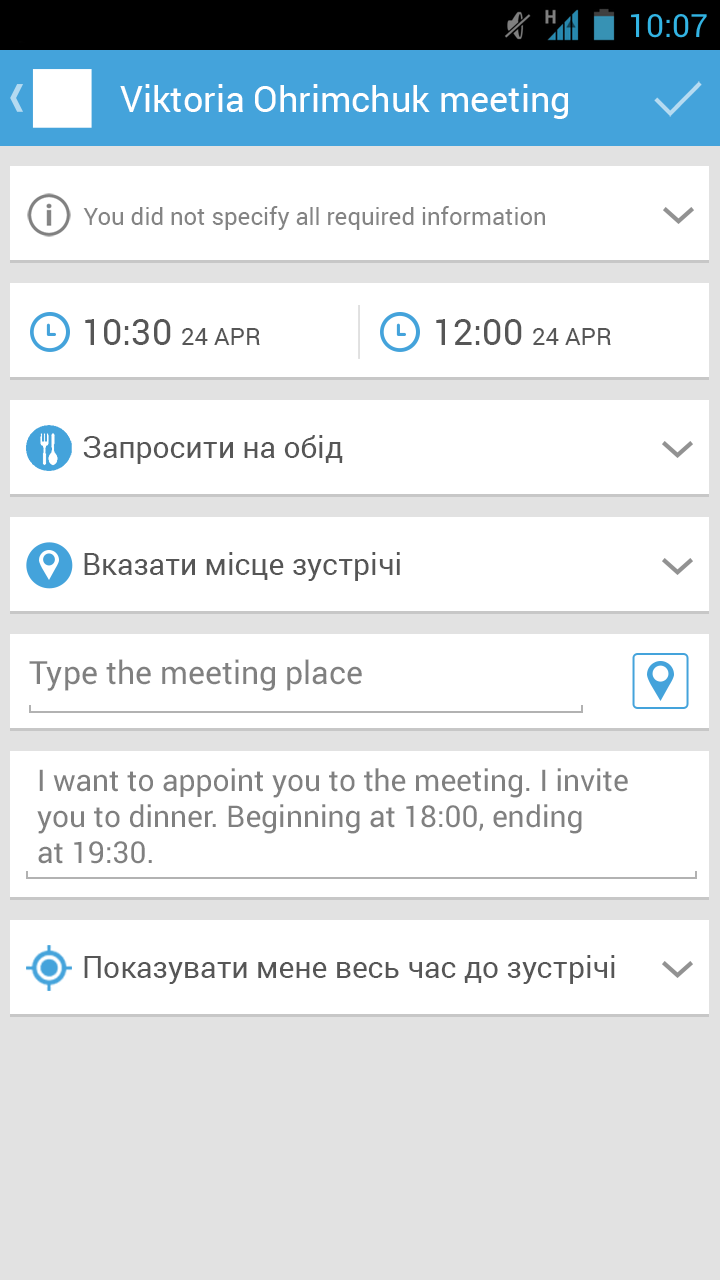Open the Вказати місце зустрічі dropdown
Image resolution: width=720 pixels, height=1280 pixels.
360,565
